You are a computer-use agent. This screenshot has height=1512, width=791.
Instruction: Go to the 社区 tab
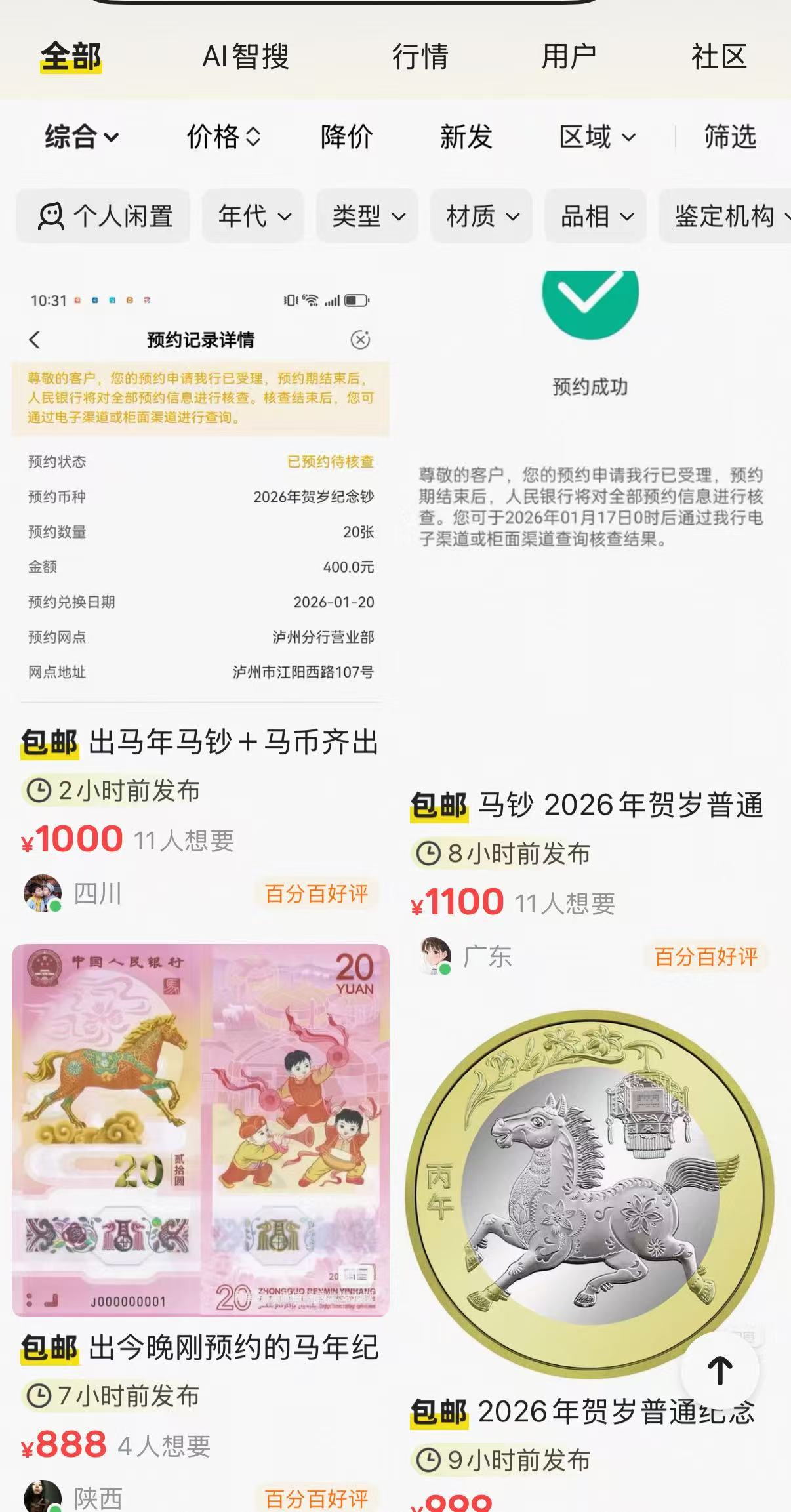point(719,56)
